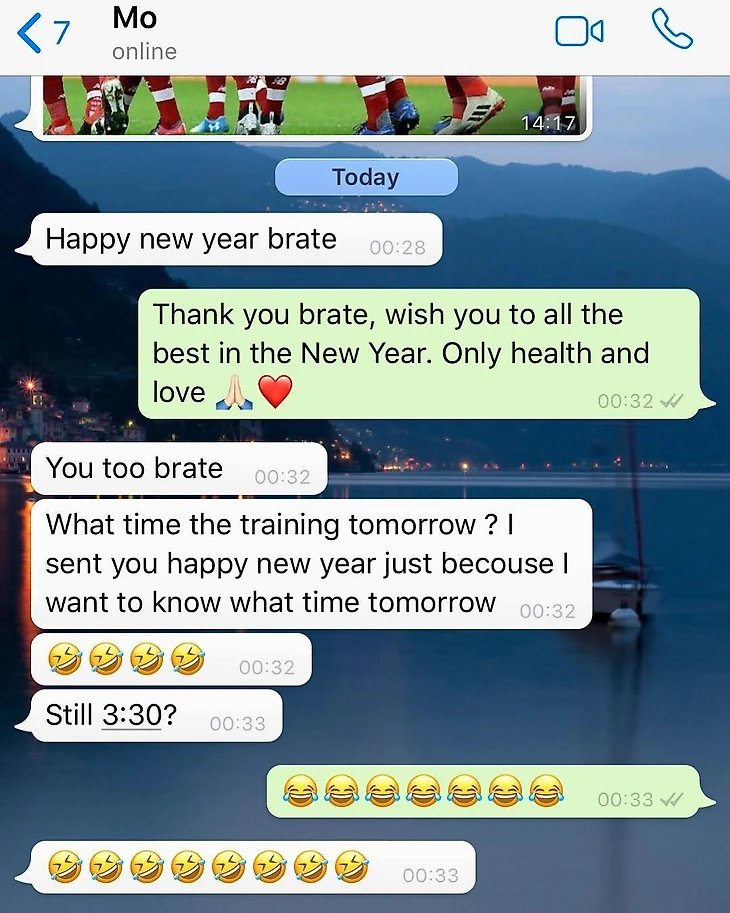Screen dimensions: 730x913
Task: Start a video call with Mo
Action: [x=579, y=32]
